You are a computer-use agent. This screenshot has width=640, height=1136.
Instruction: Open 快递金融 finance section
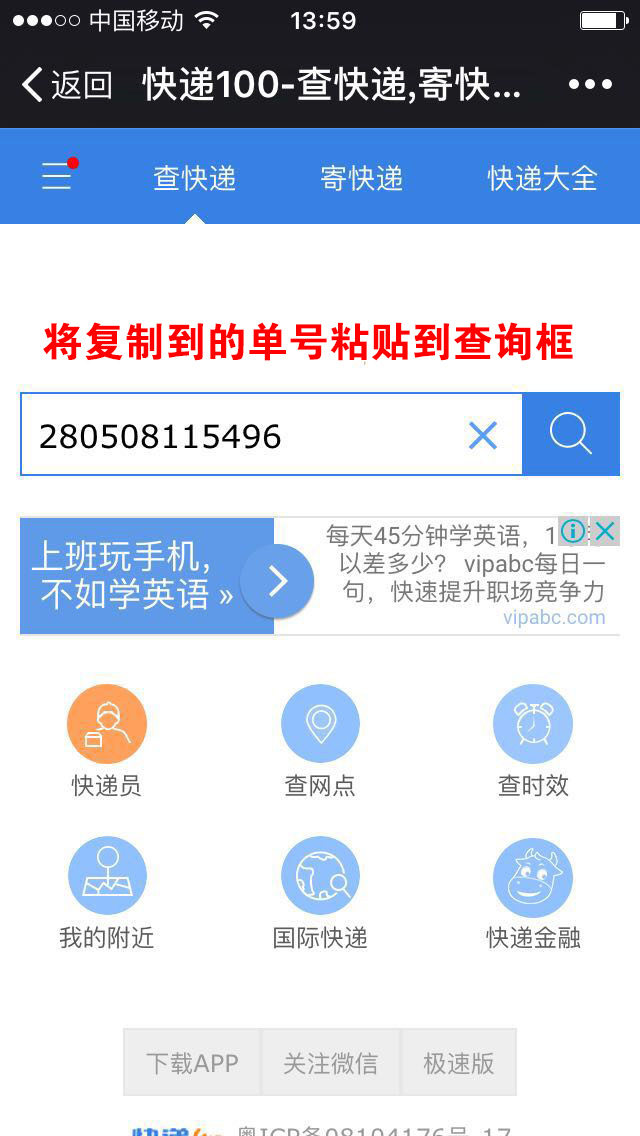tap(533, 894)
